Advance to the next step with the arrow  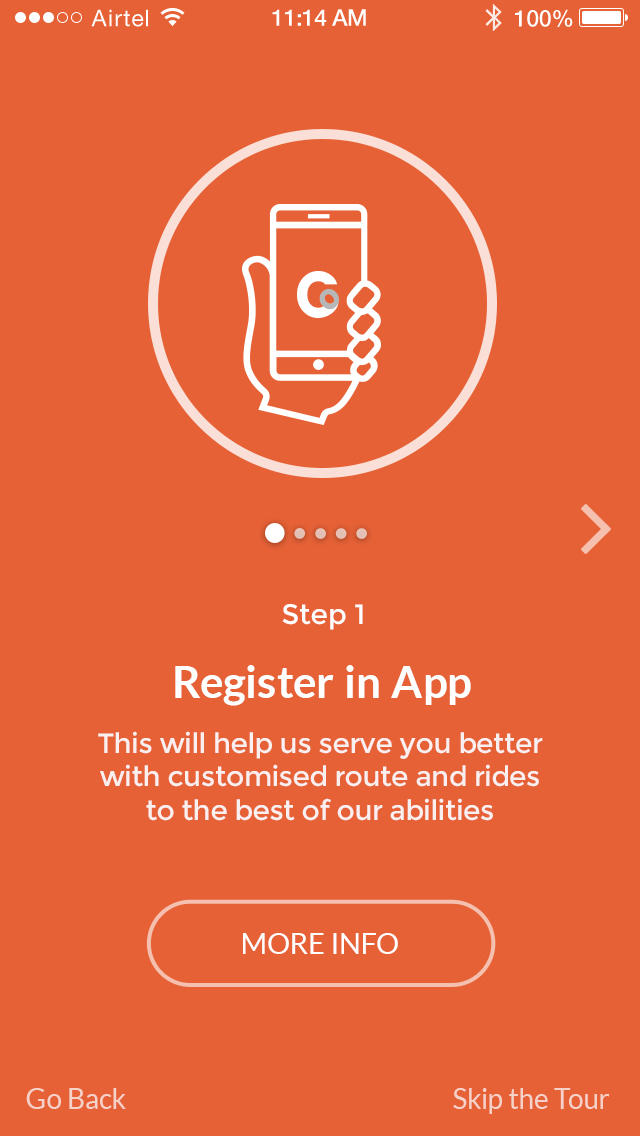596,530
